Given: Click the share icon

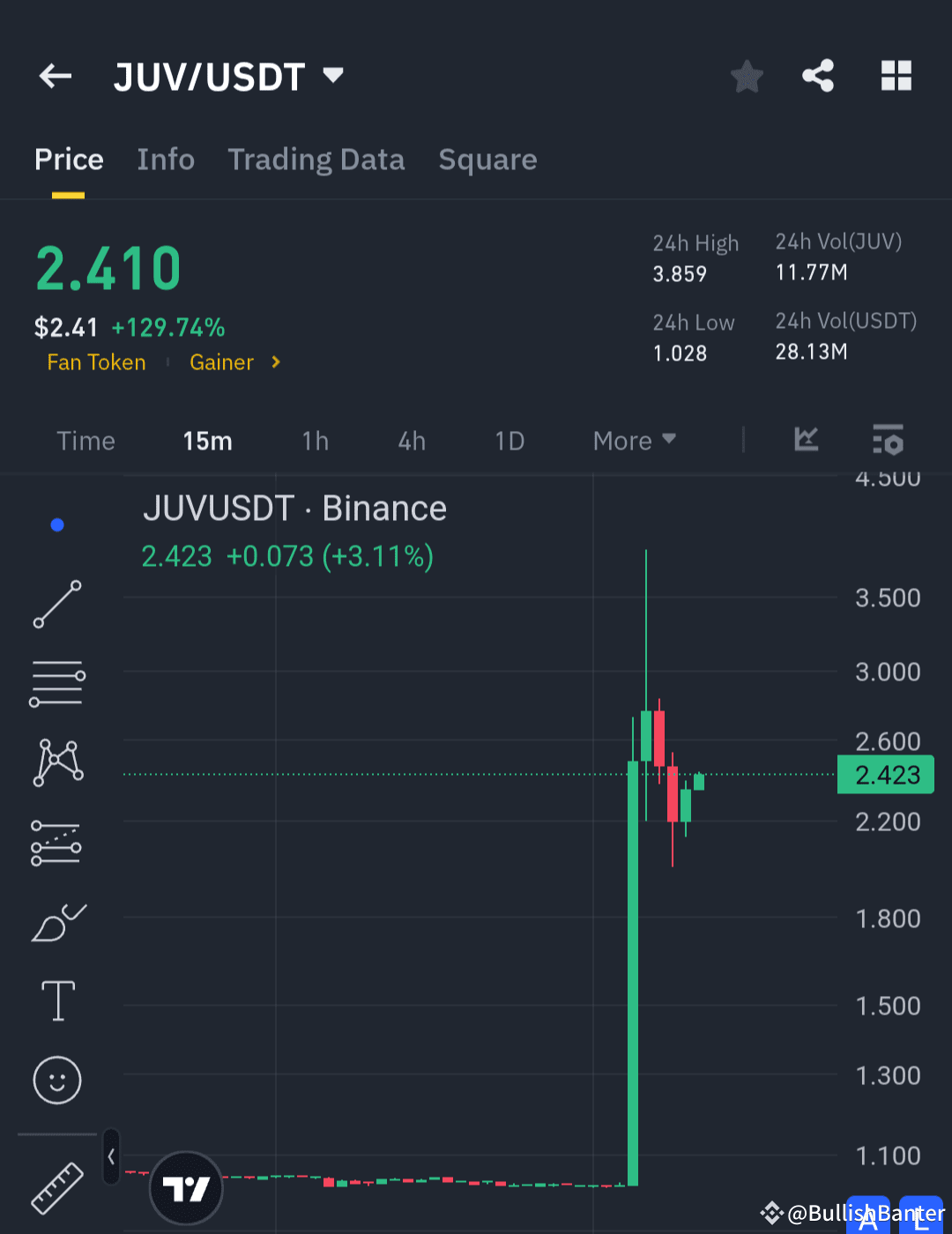Looking at the screenshot, I should [x=818, y=76].
